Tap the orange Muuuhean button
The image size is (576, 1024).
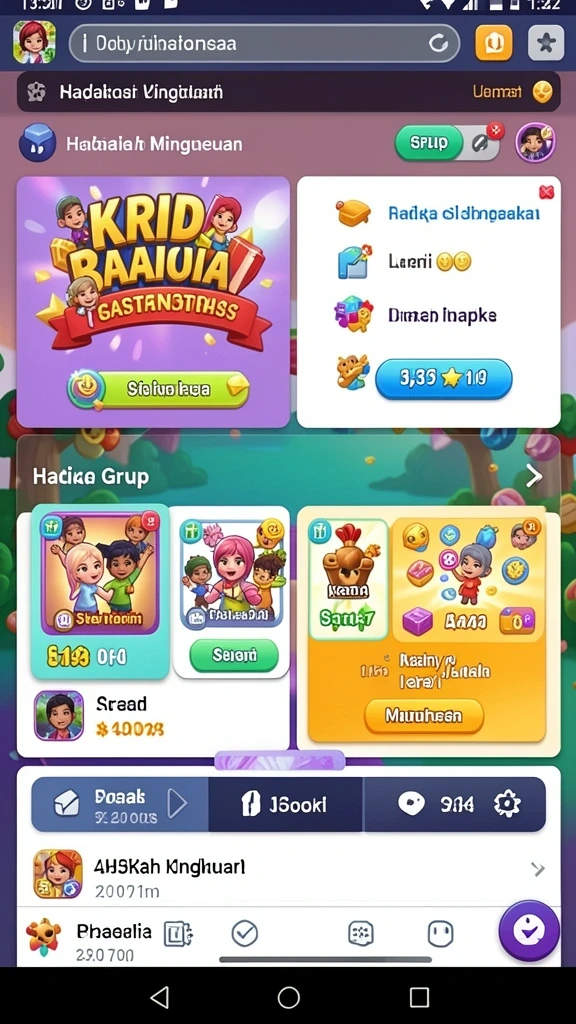tap(424, 716)
